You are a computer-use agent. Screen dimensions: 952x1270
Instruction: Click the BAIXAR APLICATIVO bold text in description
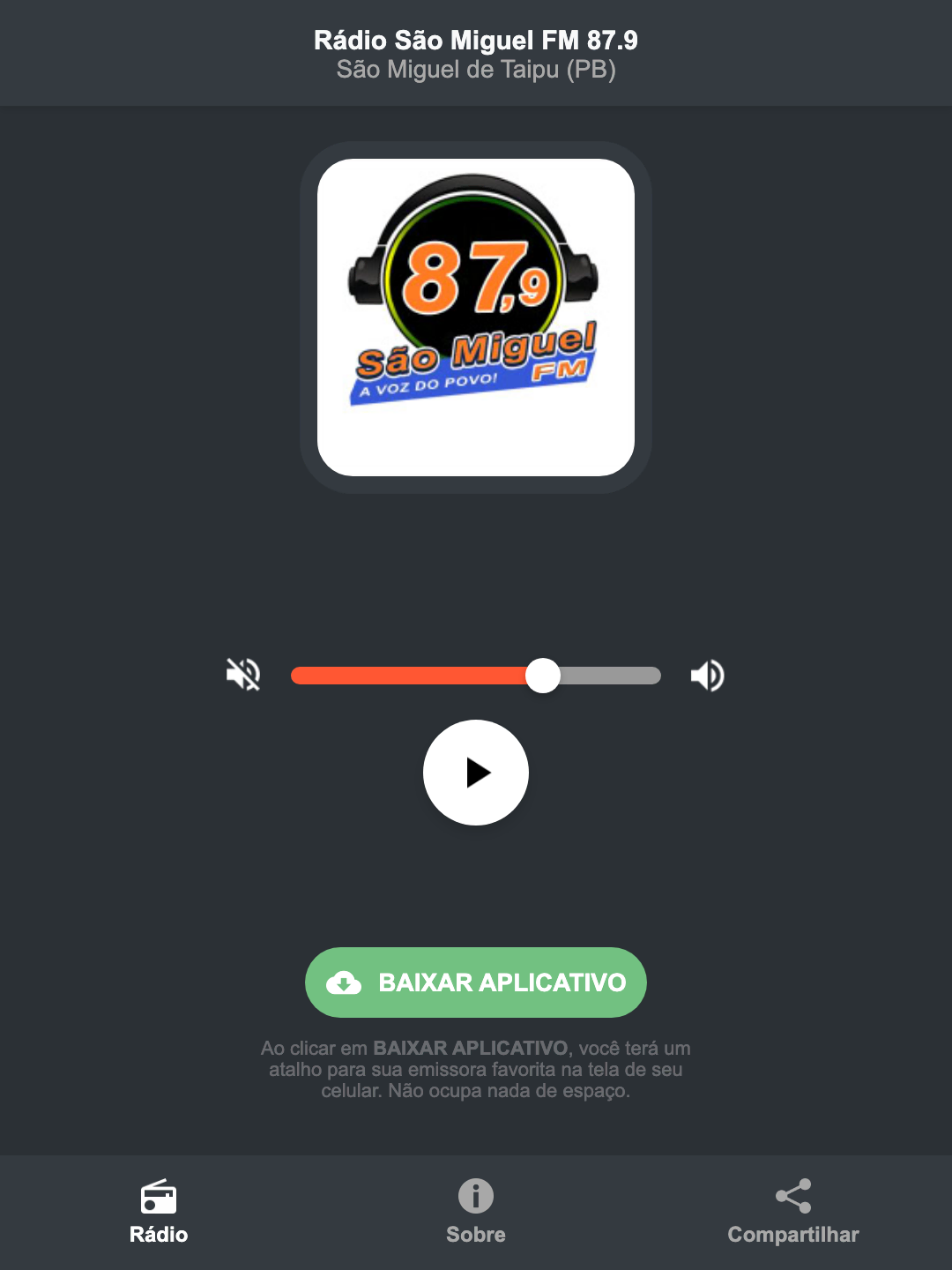point(472,1049)
